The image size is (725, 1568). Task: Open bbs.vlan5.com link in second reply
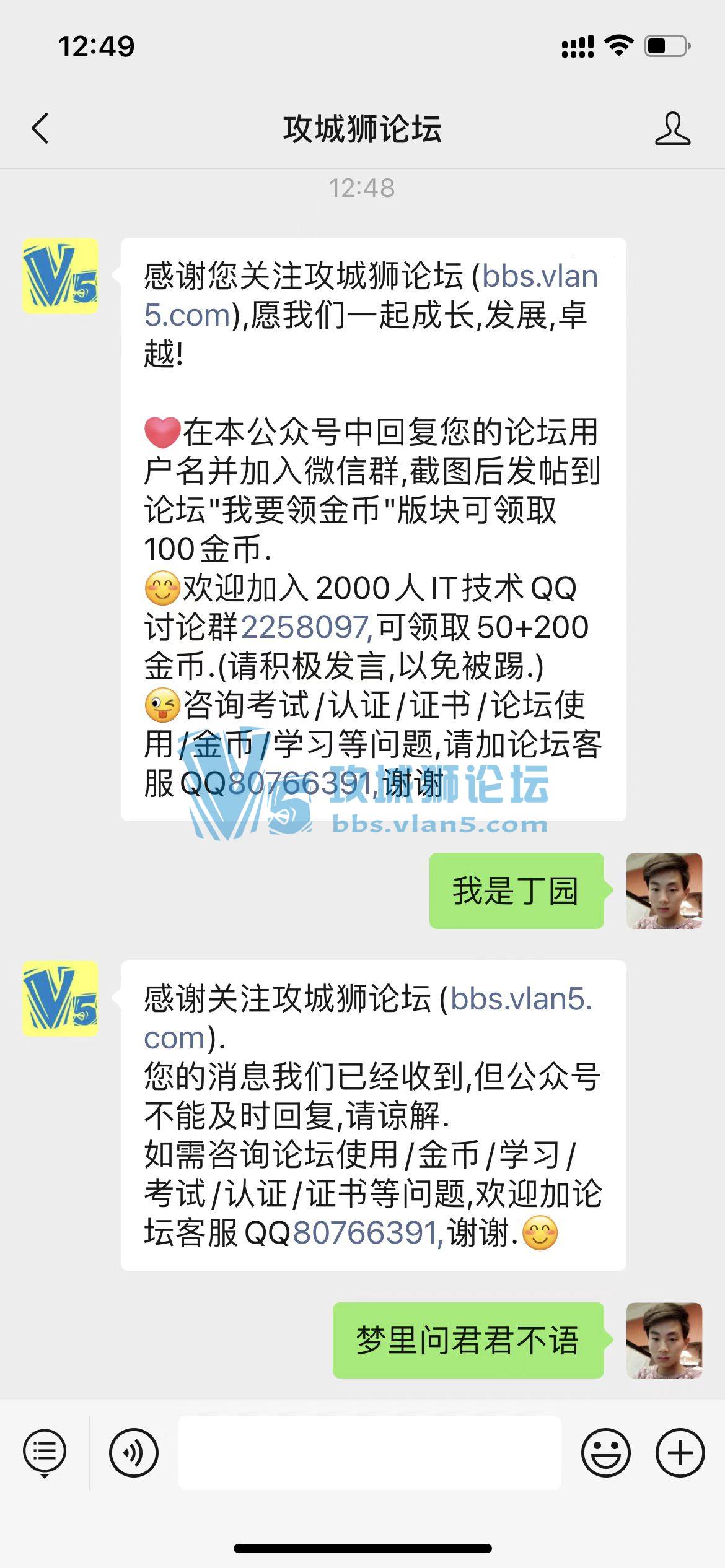point(521,999)
